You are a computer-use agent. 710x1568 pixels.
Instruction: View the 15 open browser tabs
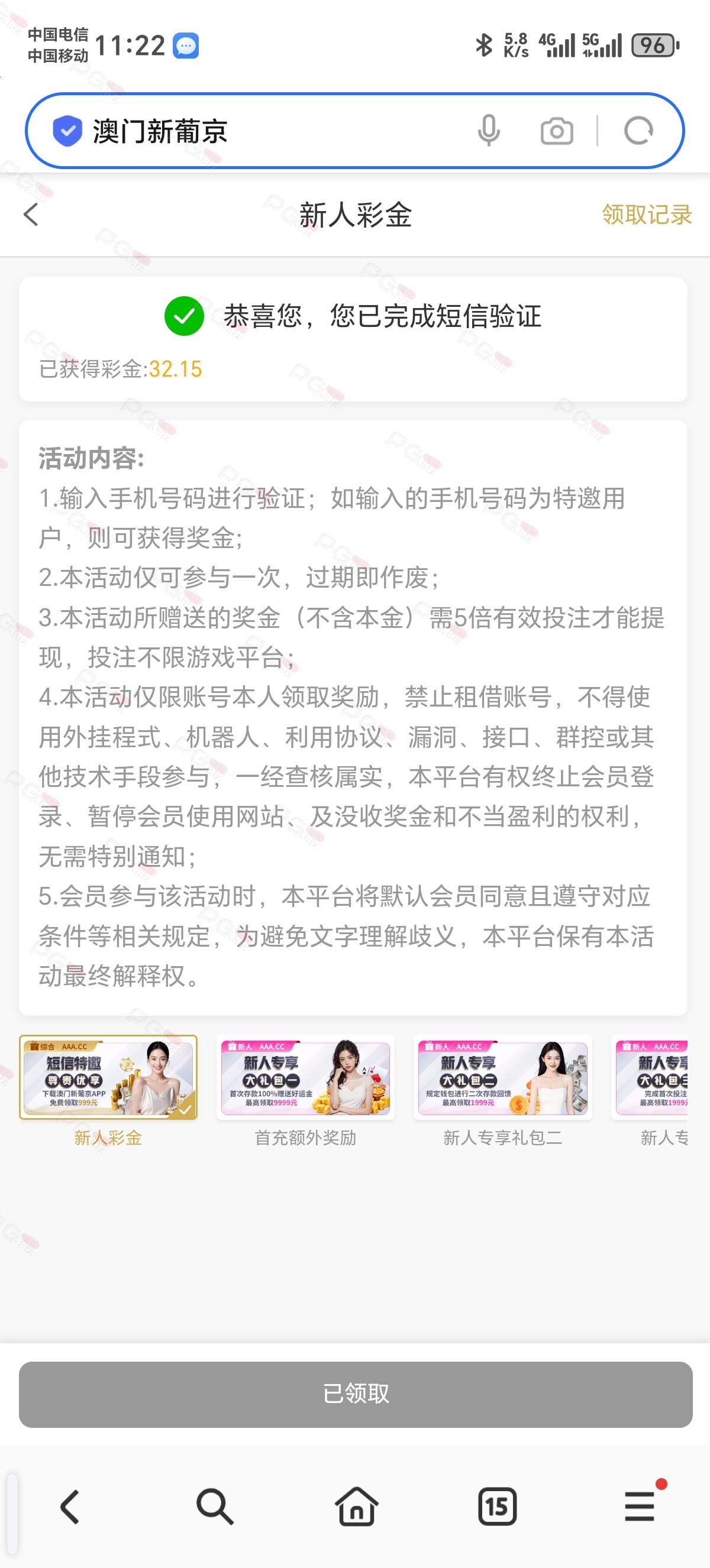point(497,1507)
